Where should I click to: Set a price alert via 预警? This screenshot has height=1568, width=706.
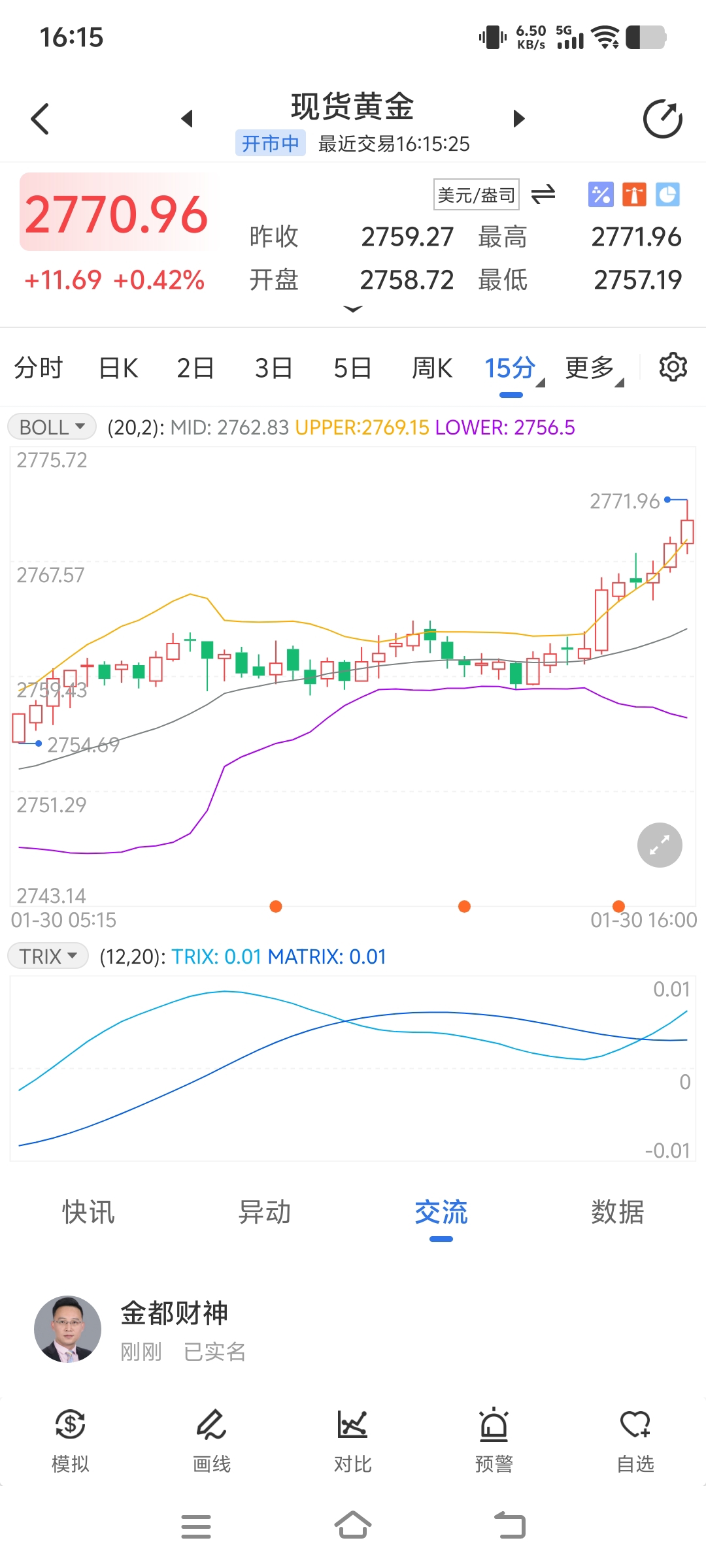[x=494, y=1439]
